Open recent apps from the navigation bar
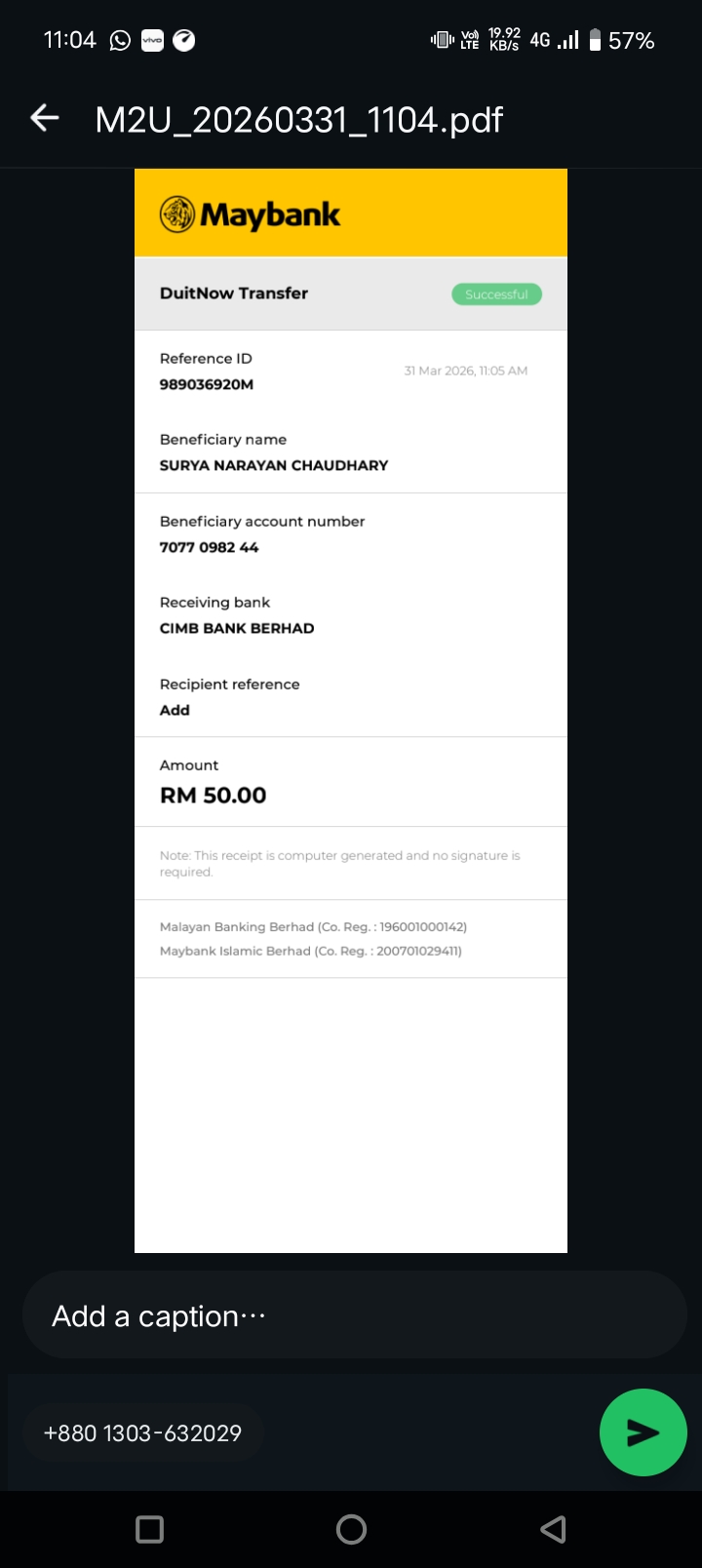Viewport: 702px width, 1568px height. 150,1529
